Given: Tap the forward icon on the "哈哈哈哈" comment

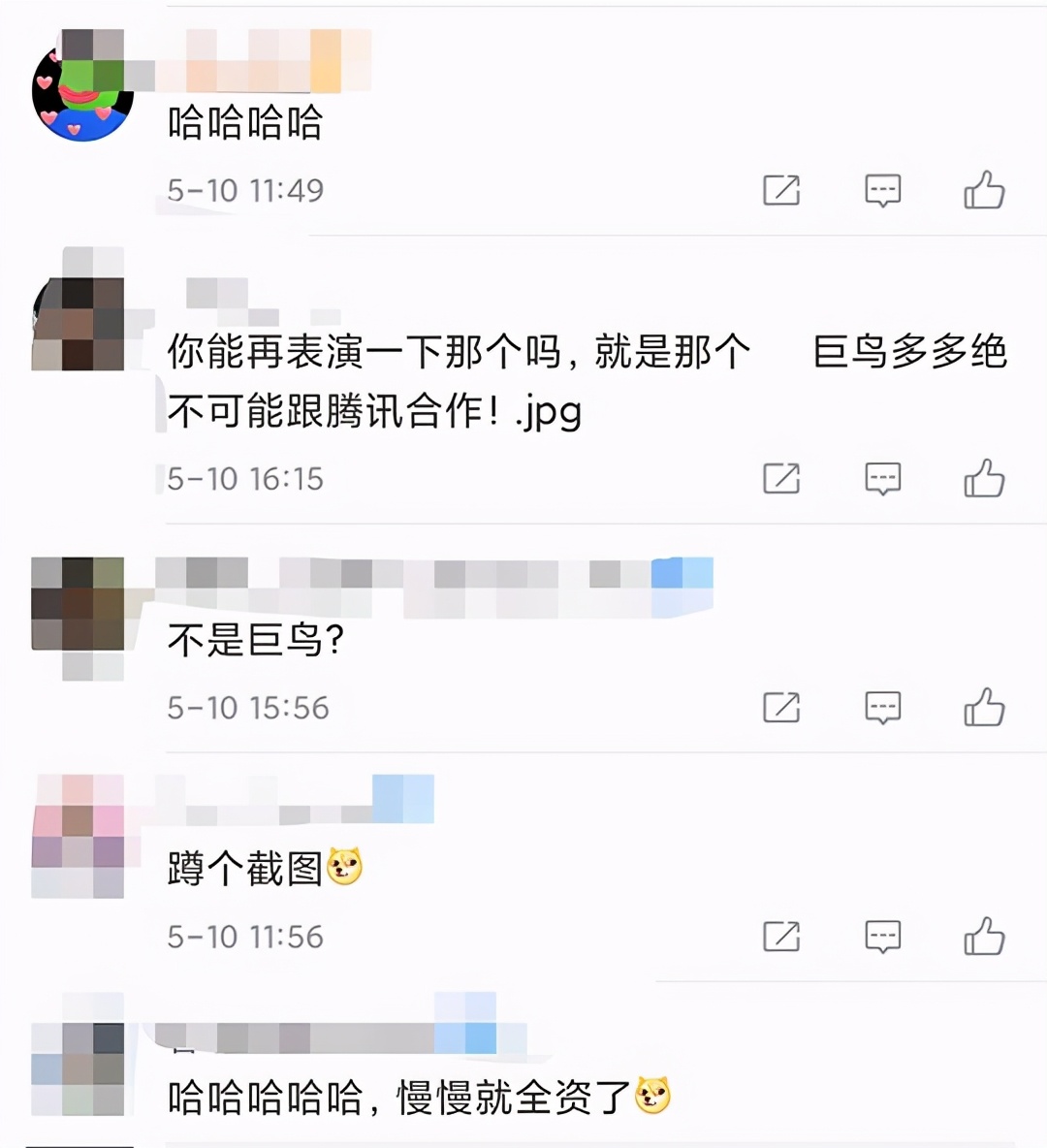Looking at the screenshot, I should (x=783, y=190).
